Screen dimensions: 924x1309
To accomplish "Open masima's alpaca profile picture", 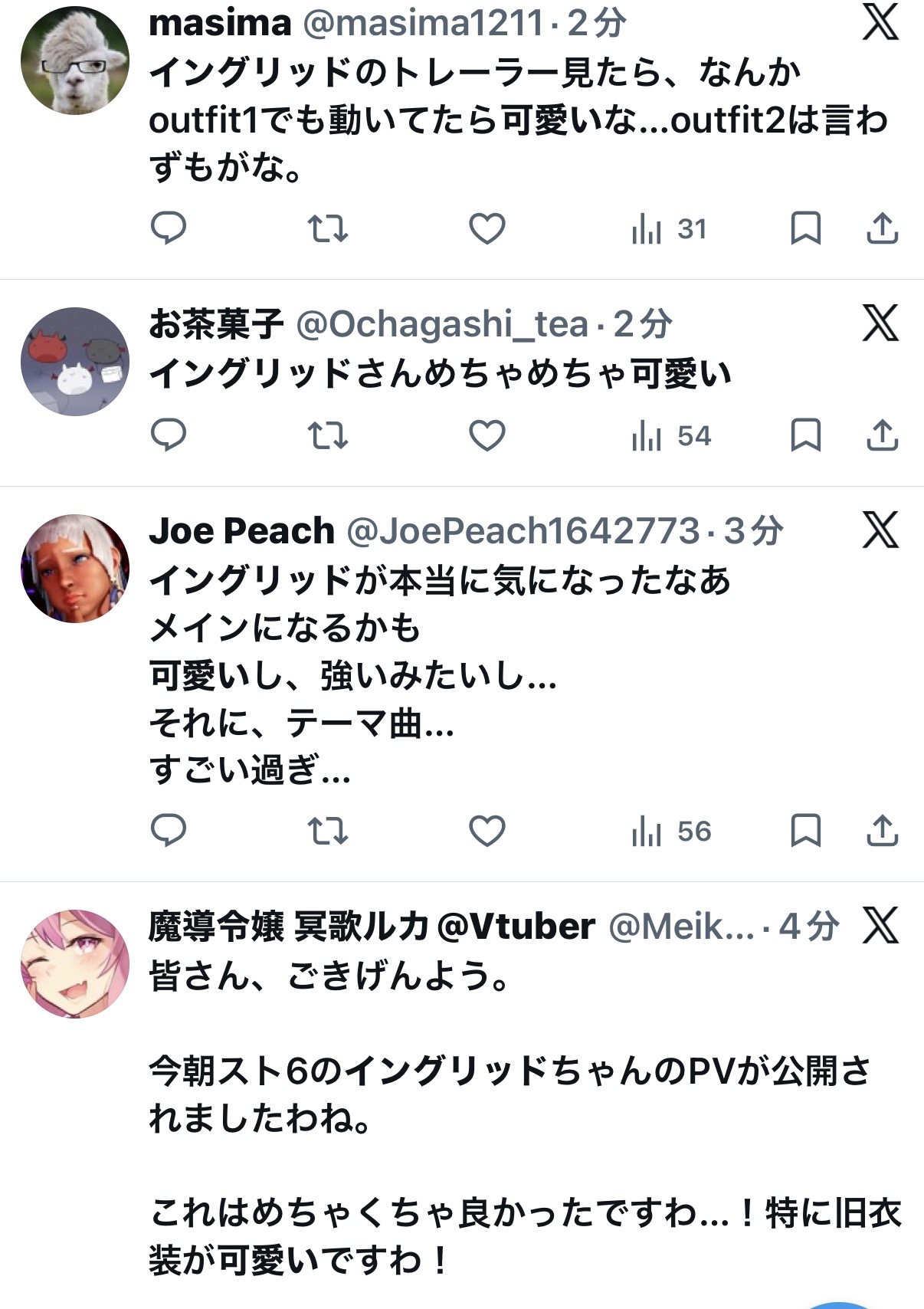I will click(74, 61).
